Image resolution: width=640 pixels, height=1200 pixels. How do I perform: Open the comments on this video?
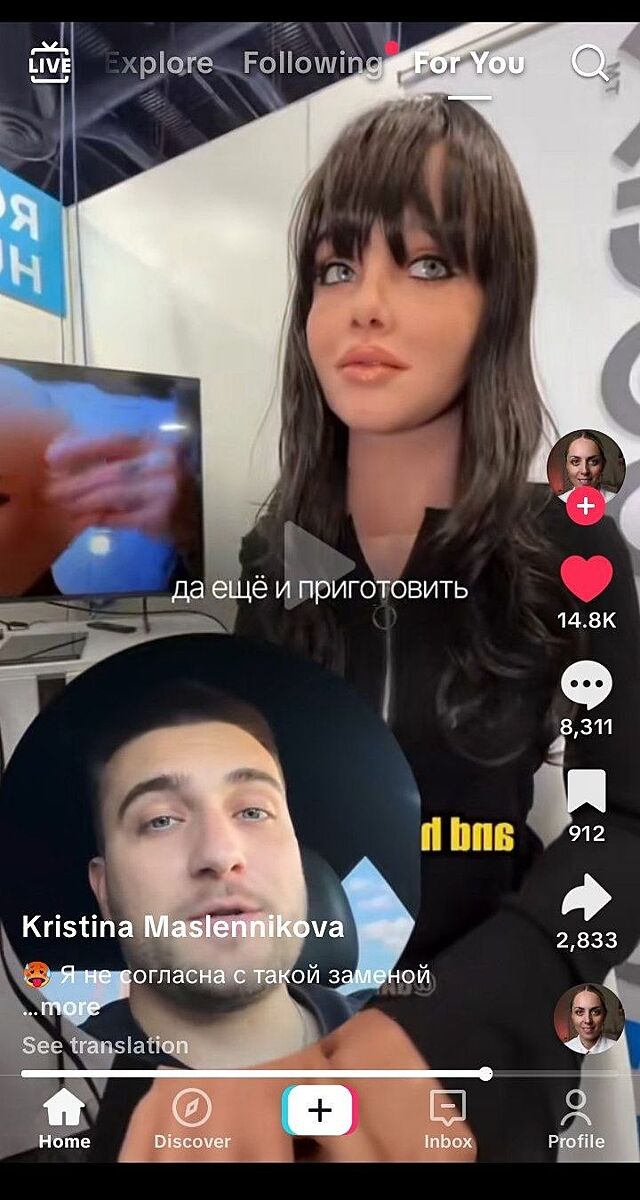[586, 687]
